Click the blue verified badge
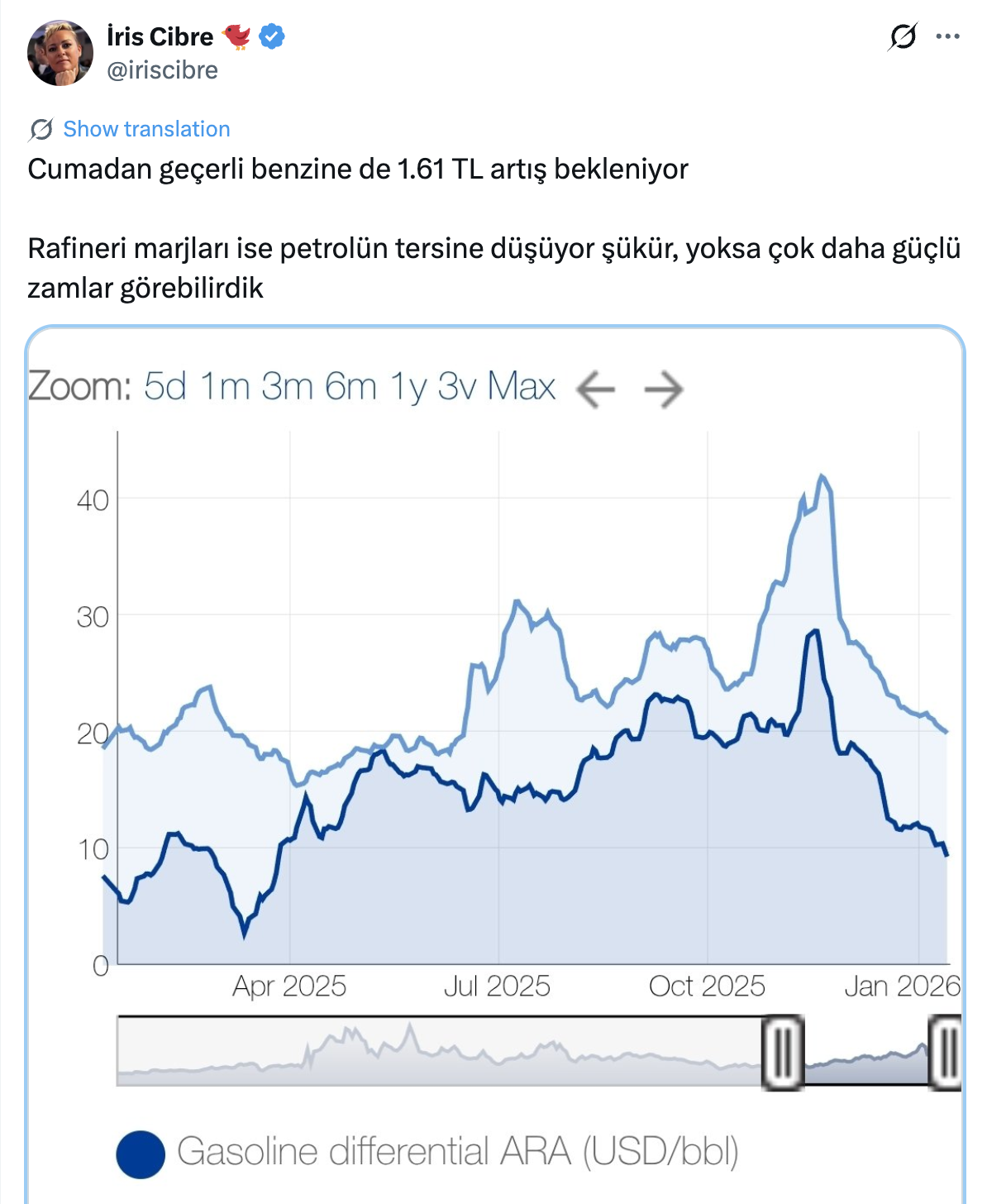This screenshot has height=1204, width=987. point(270,36)
